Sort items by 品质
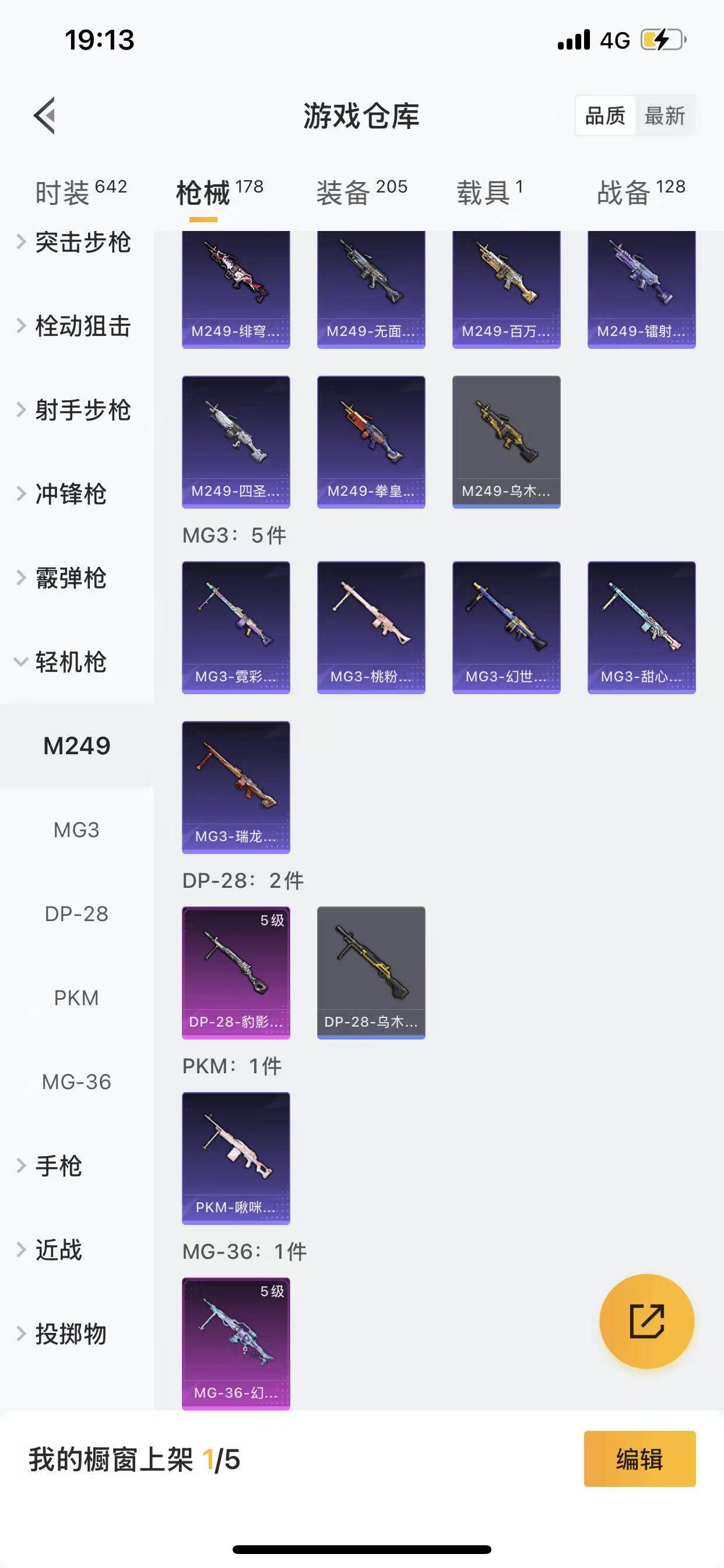Image resolution: width=724 pixels, height=1568 pixels. point(604,116)
